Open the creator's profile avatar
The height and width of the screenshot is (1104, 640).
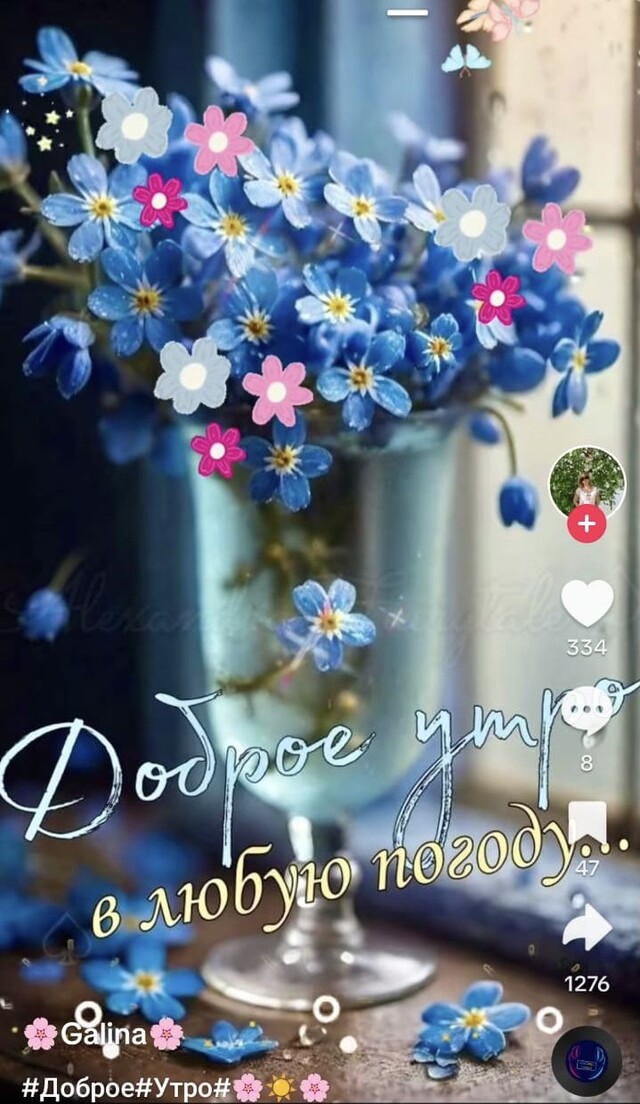587,482
